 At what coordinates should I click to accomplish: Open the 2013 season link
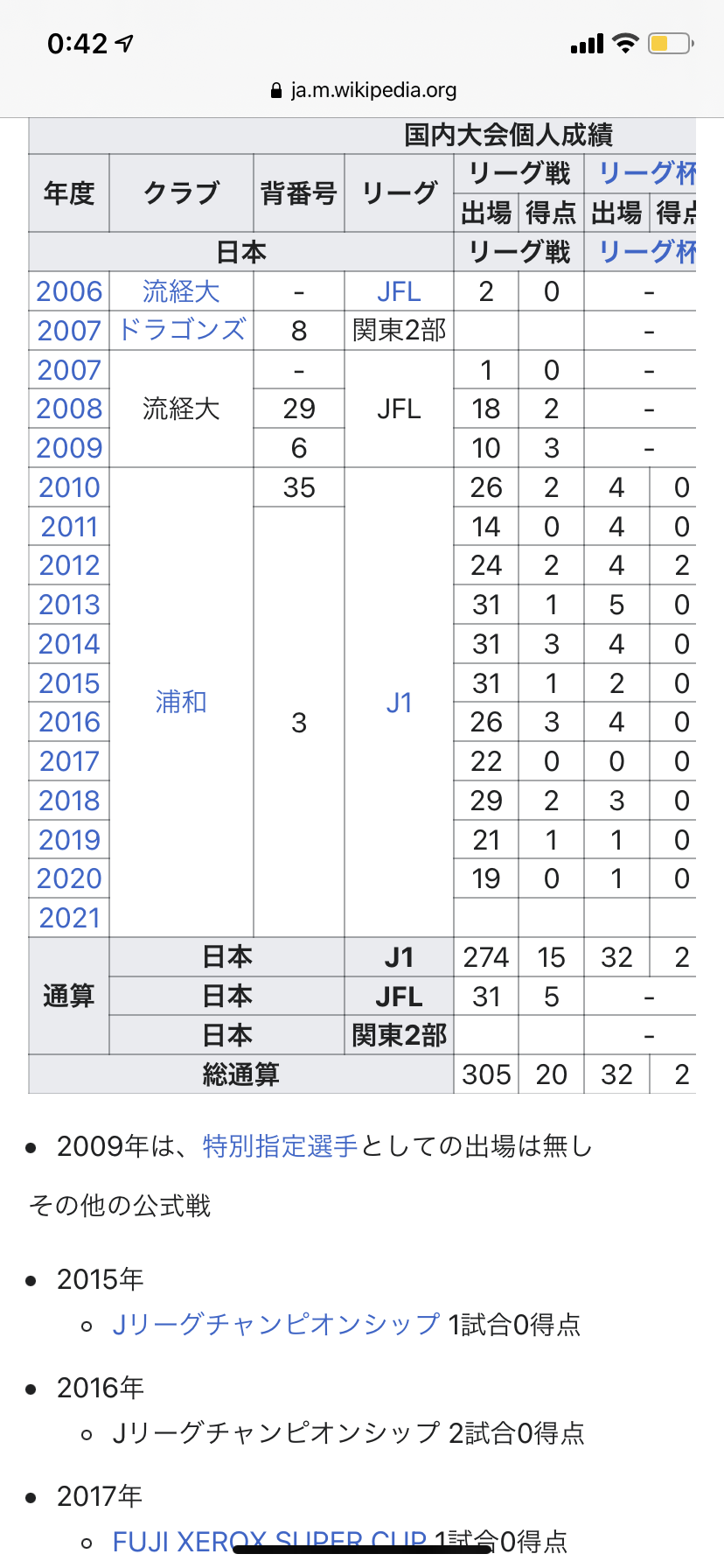(x=69, y=605)
